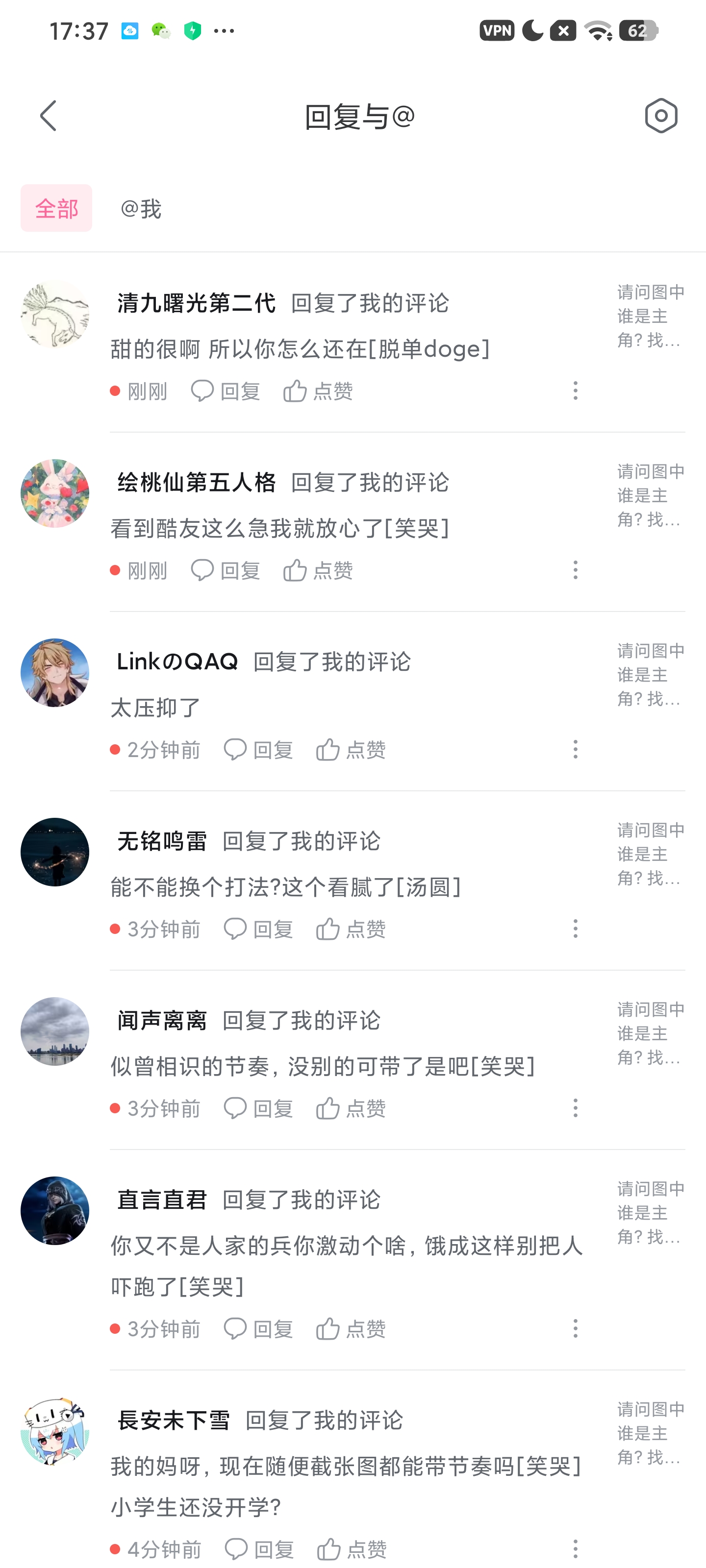Reply to 直言直君's comment

pos(259,1329)
